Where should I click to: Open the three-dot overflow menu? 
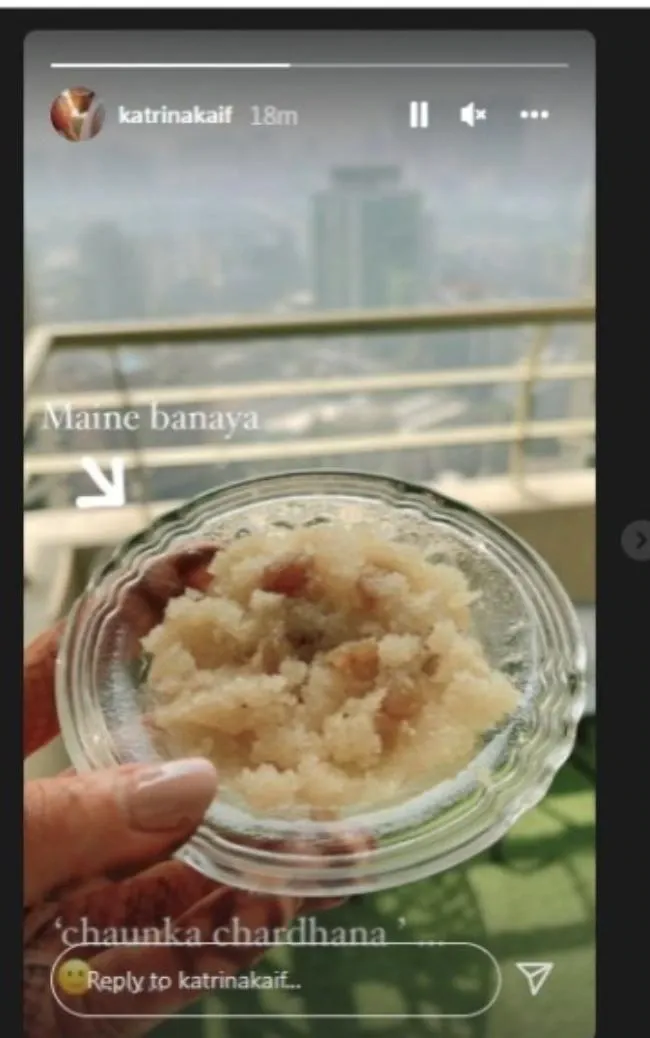[534, 115]
